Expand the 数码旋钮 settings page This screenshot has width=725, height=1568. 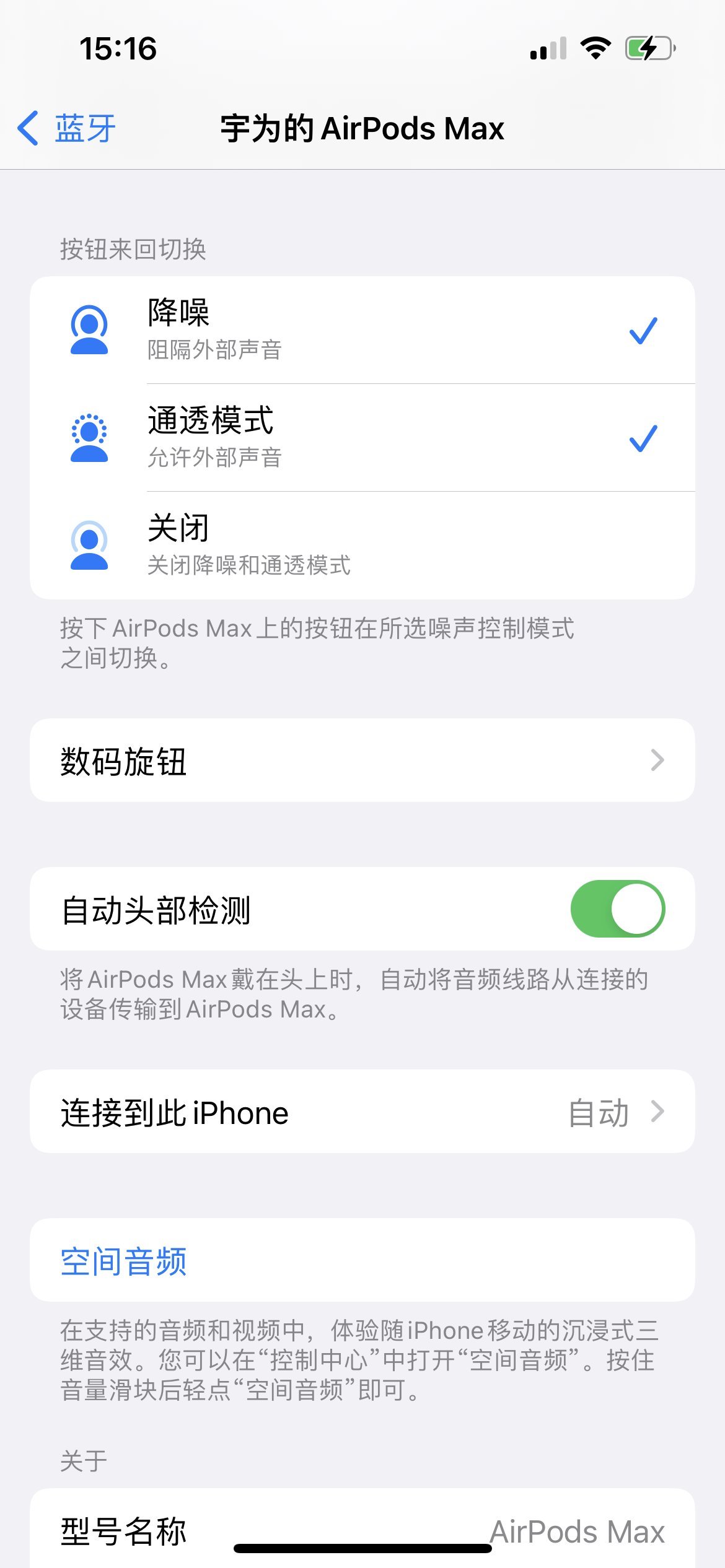pos(362,760)
